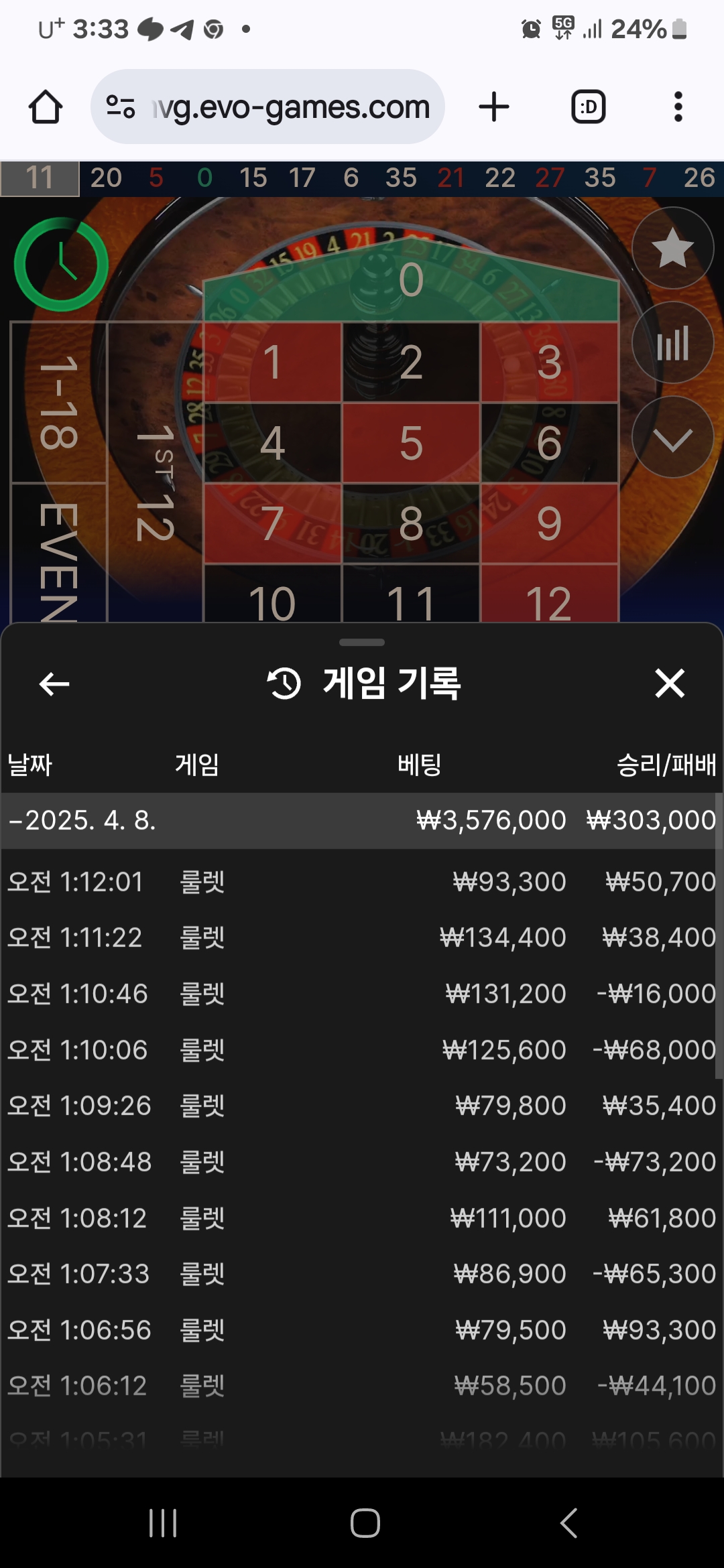The width and height of the screenshot is (724, 1568).
Task: Go back from game history
Action: [x=54, y=683]
